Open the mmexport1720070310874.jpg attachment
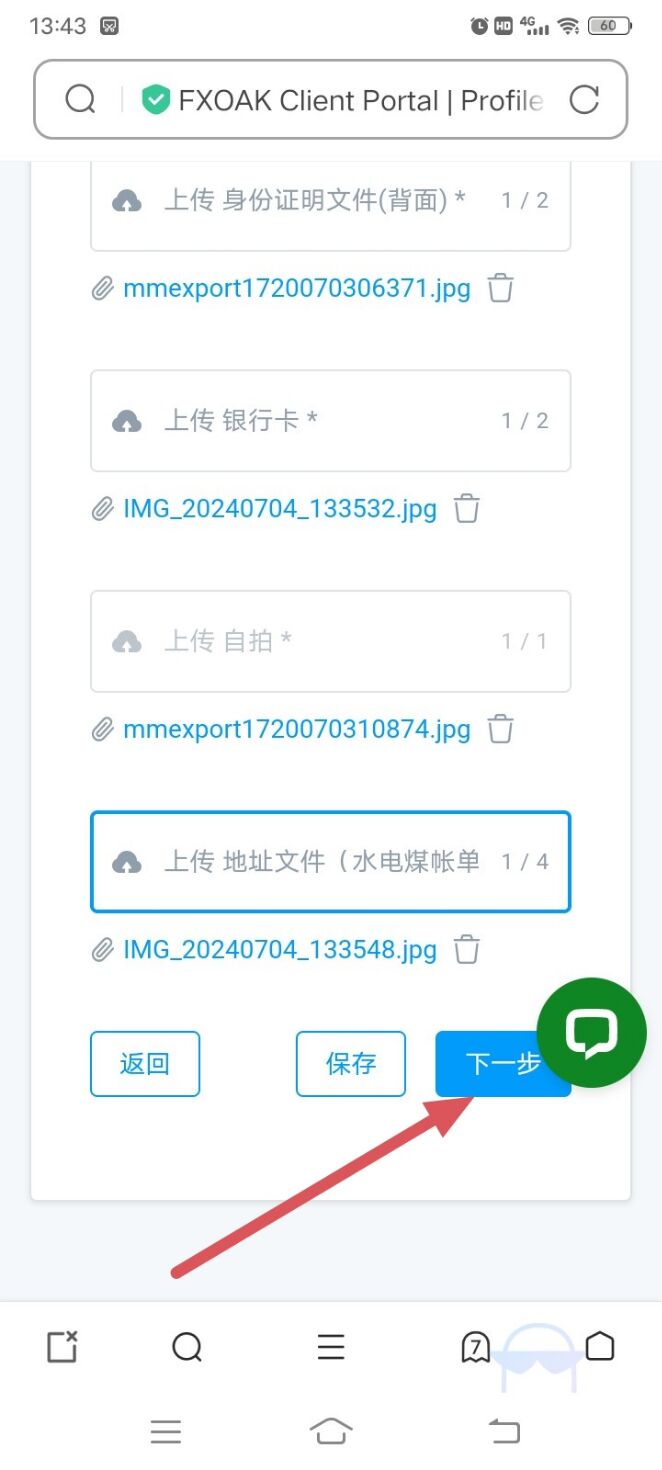This screenshot has height=1470, width=662. click(296, 730)
